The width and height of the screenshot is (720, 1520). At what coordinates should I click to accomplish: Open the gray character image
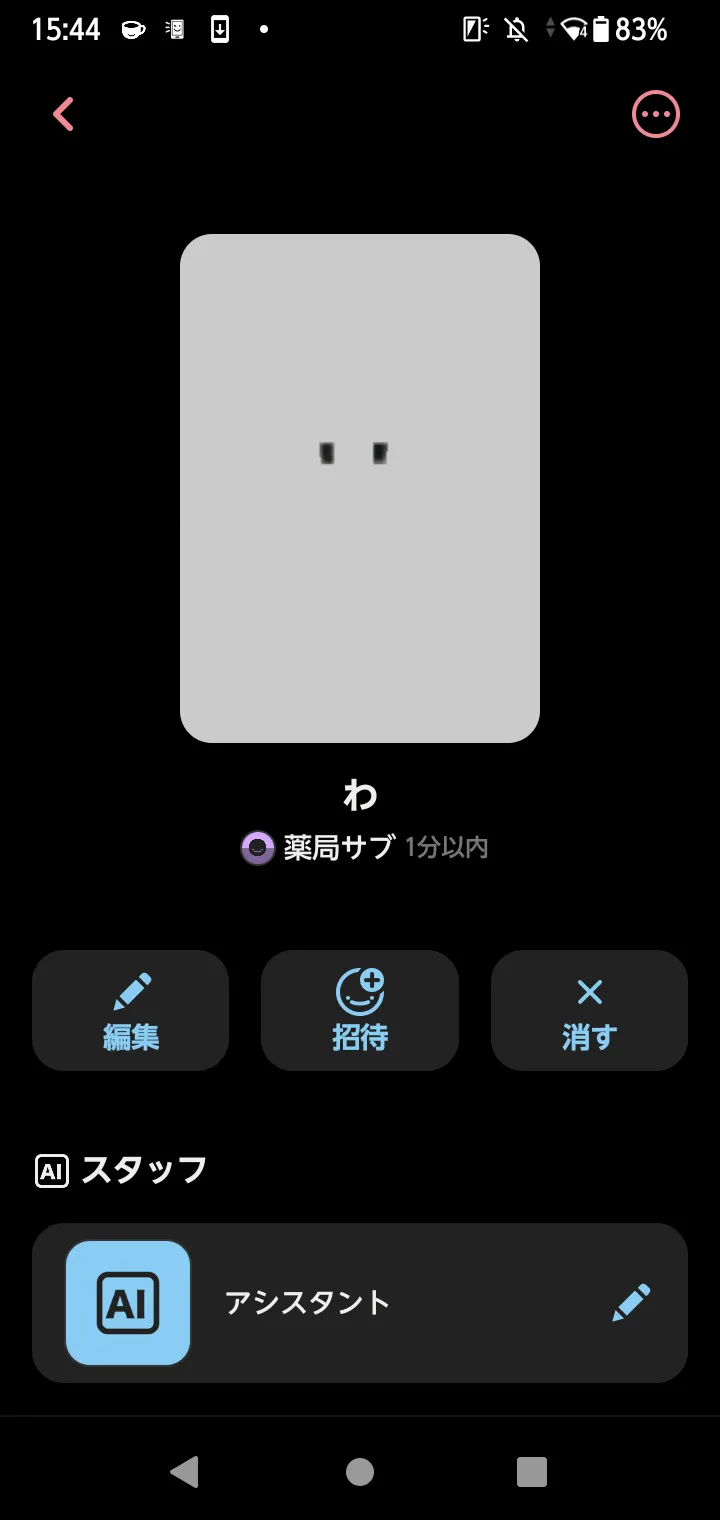(x=360, y=488)
